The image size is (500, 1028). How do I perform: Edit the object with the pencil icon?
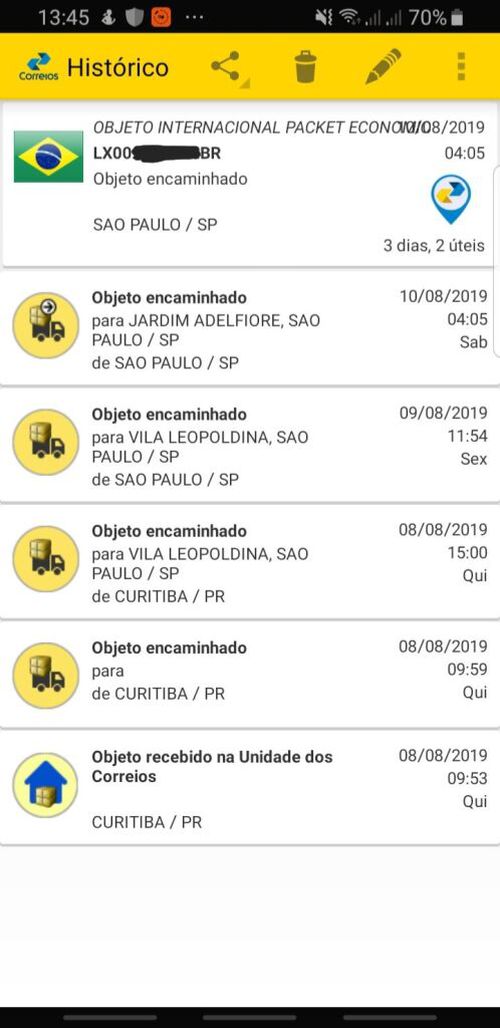click(383, 67)
